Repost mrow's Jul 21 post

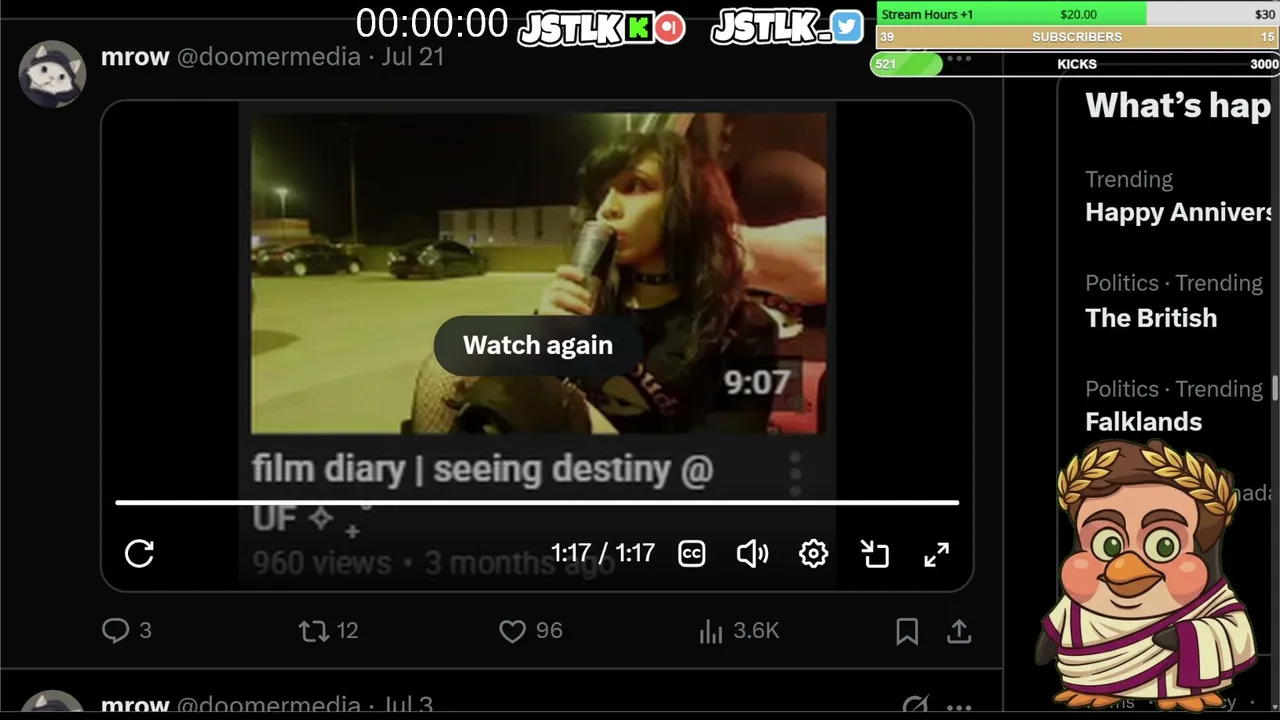click(328, 631)
